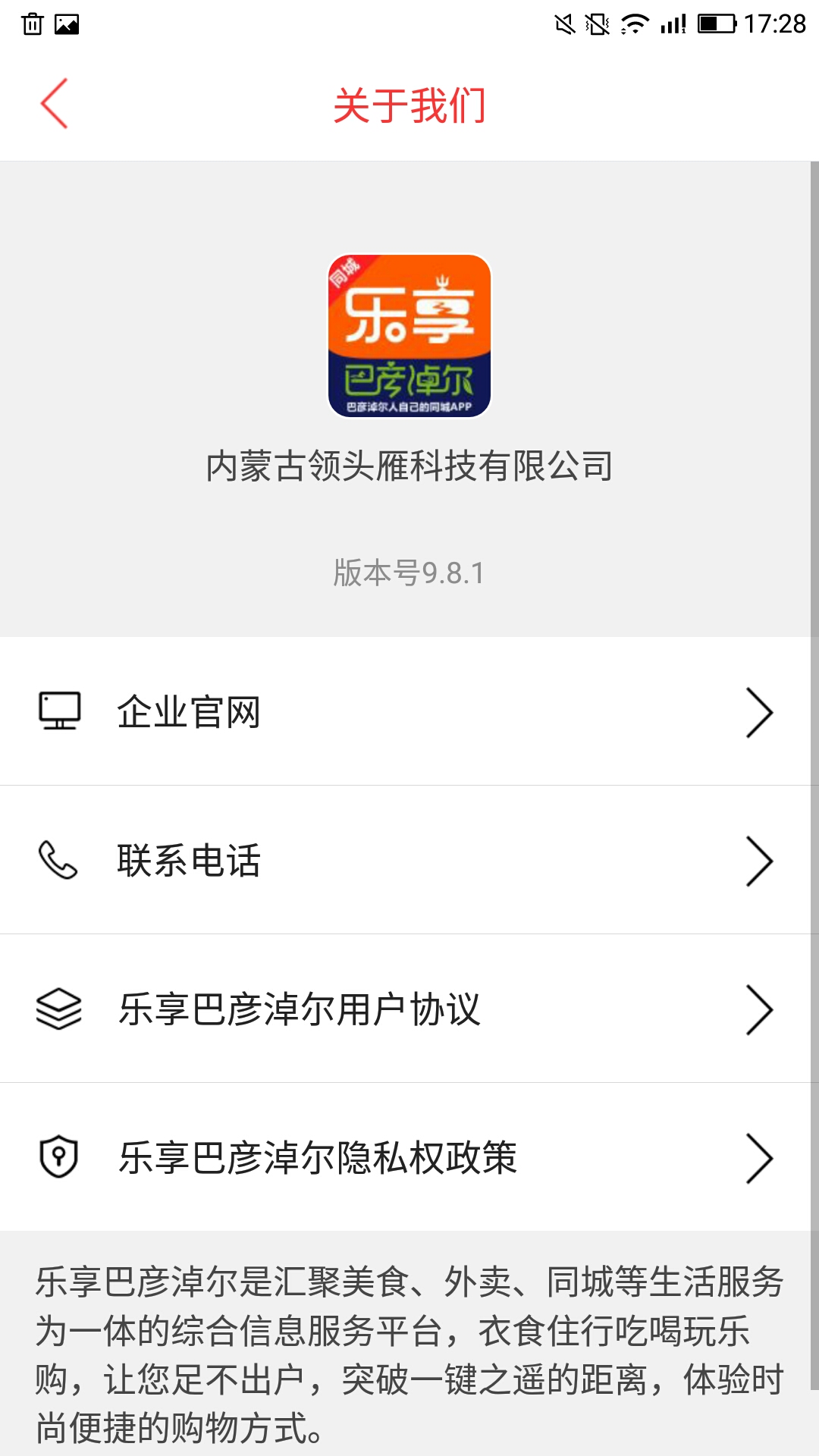Click the 内蒙古领头雁科技有限公司 company name
The height and width of the screenshot is (1456, 819).
click(409, 468)
